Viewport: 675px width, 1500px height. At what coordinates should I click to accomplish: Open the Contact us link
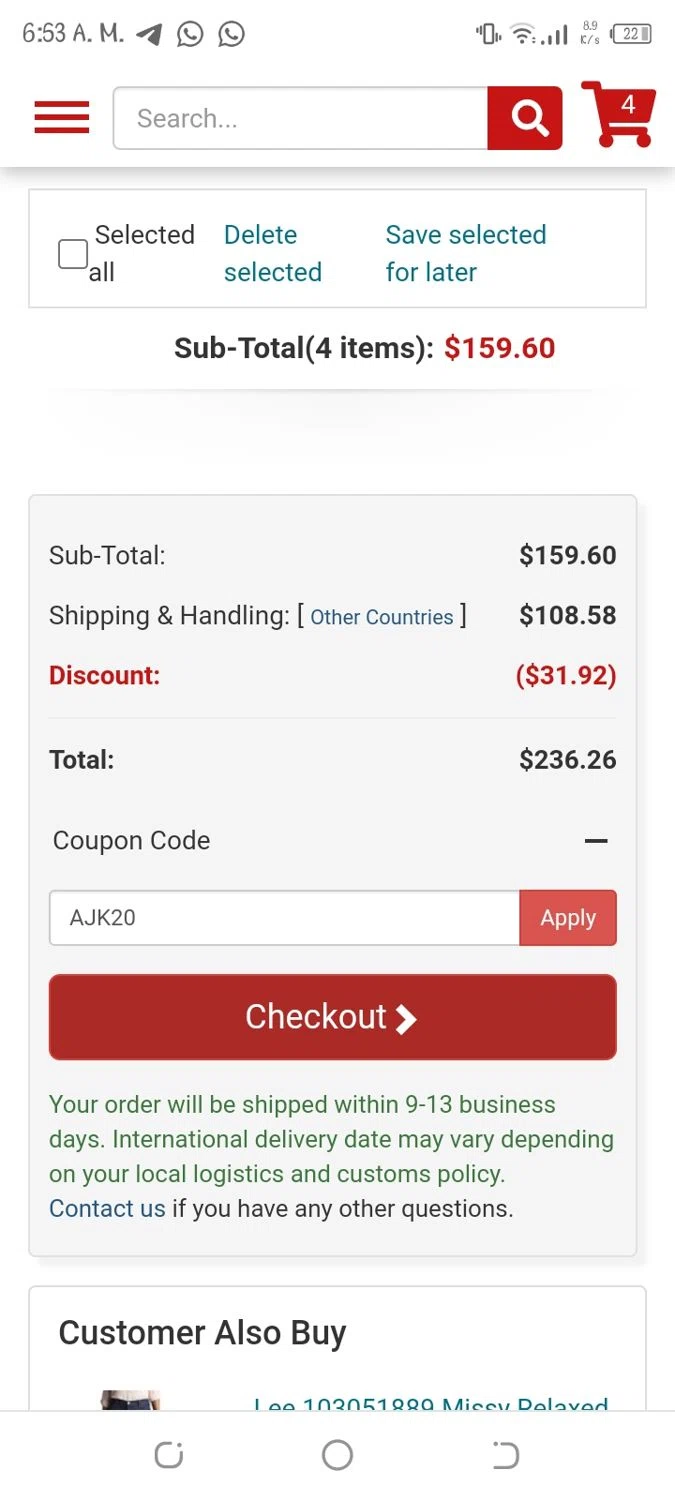point(107,1209)
